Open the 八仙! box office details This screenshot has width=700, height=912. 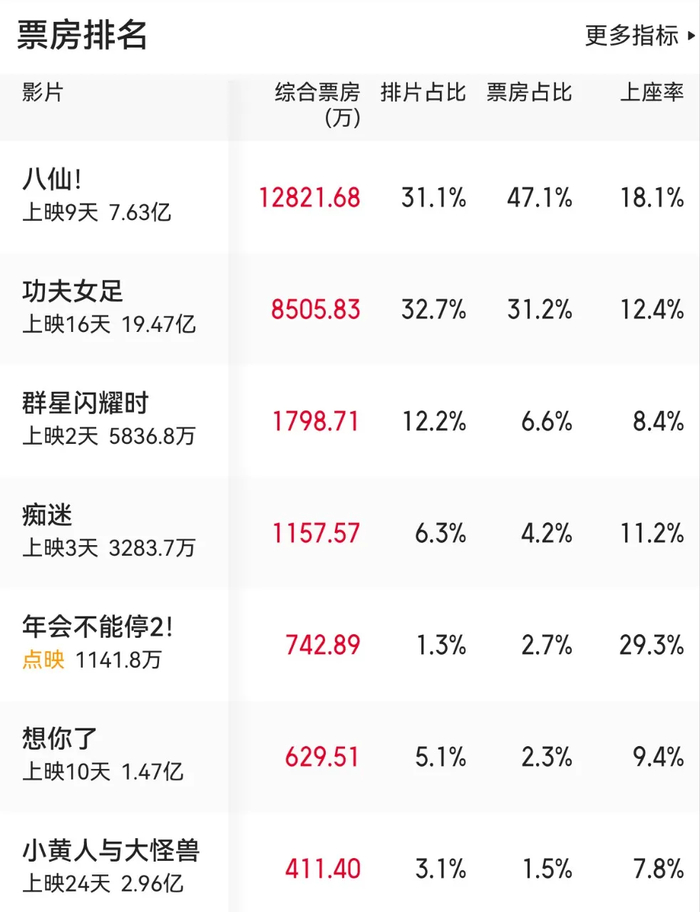point(350,197)
